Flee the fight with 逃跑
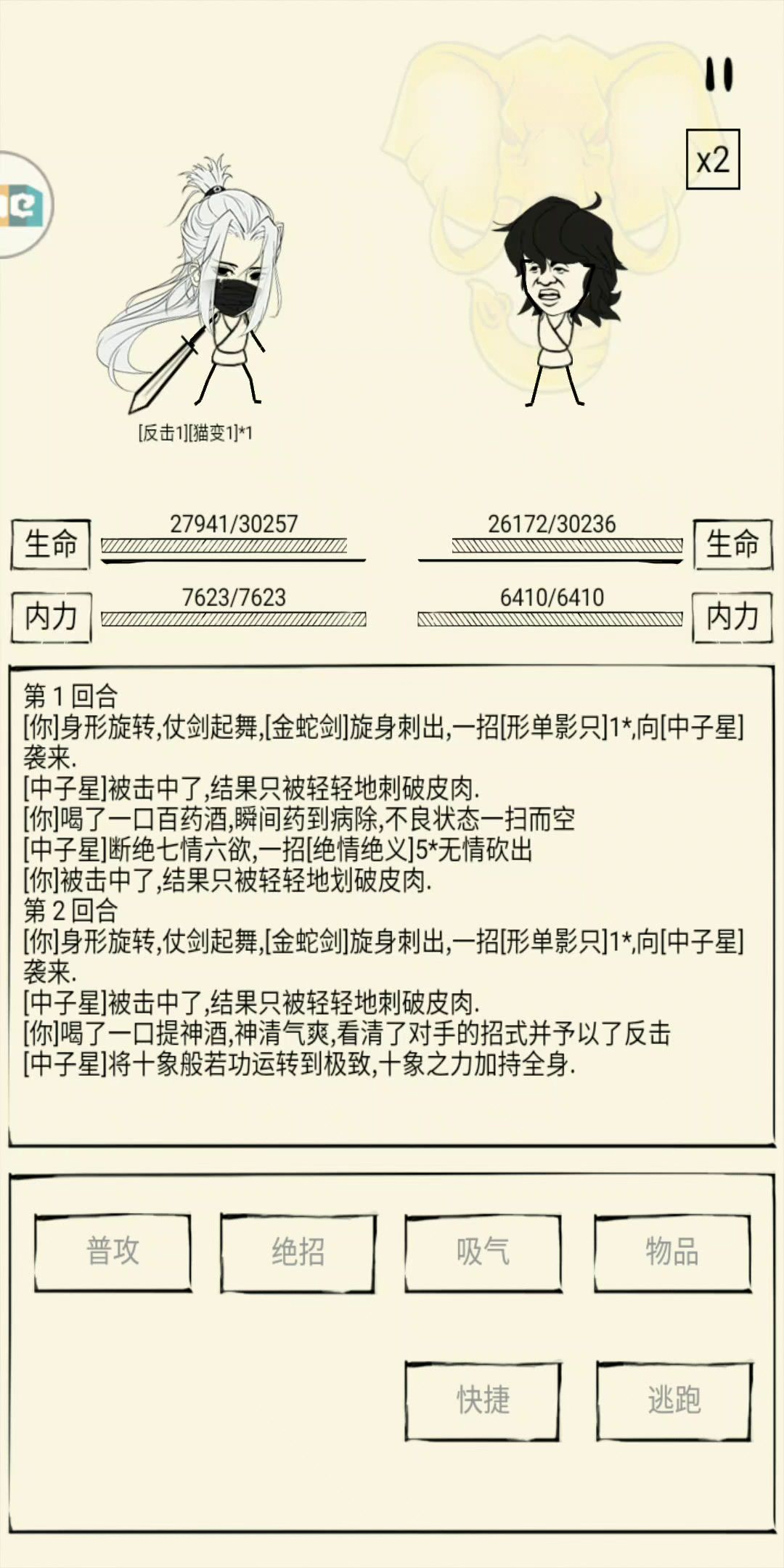Viewport: 784px width, 1568px height. [674, 1401]
